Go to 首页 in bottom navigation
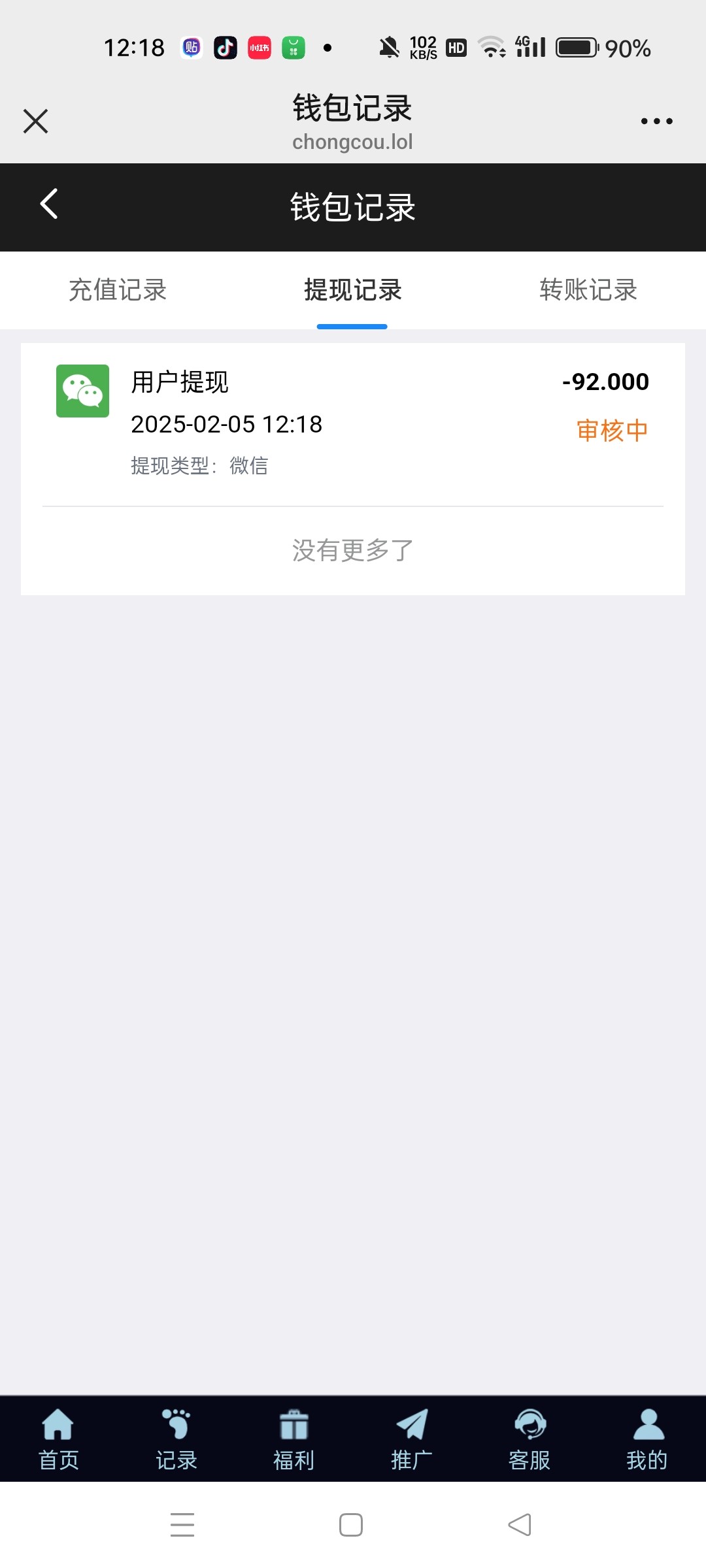 (59, 1440)
